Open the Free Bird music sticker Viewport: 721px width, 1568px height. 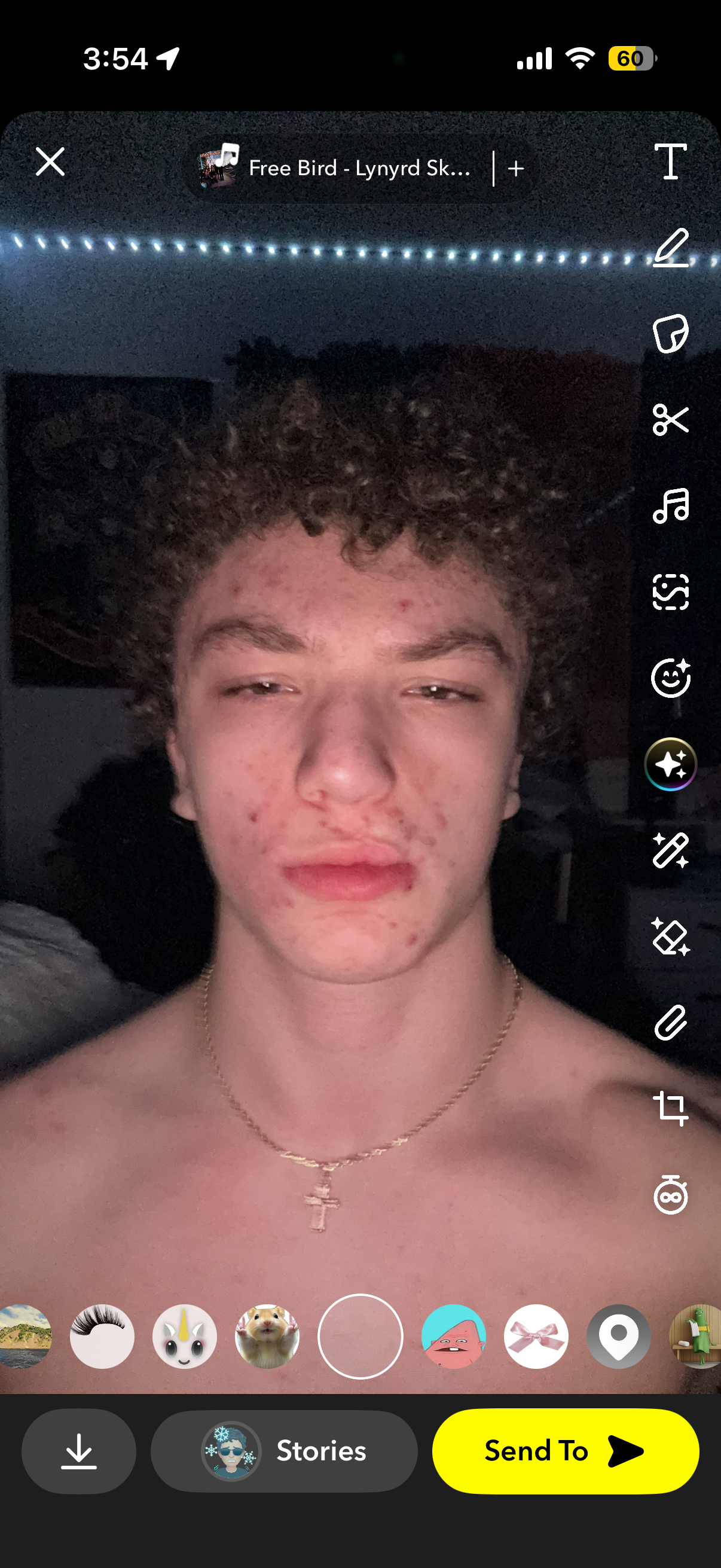coord(335,168)
